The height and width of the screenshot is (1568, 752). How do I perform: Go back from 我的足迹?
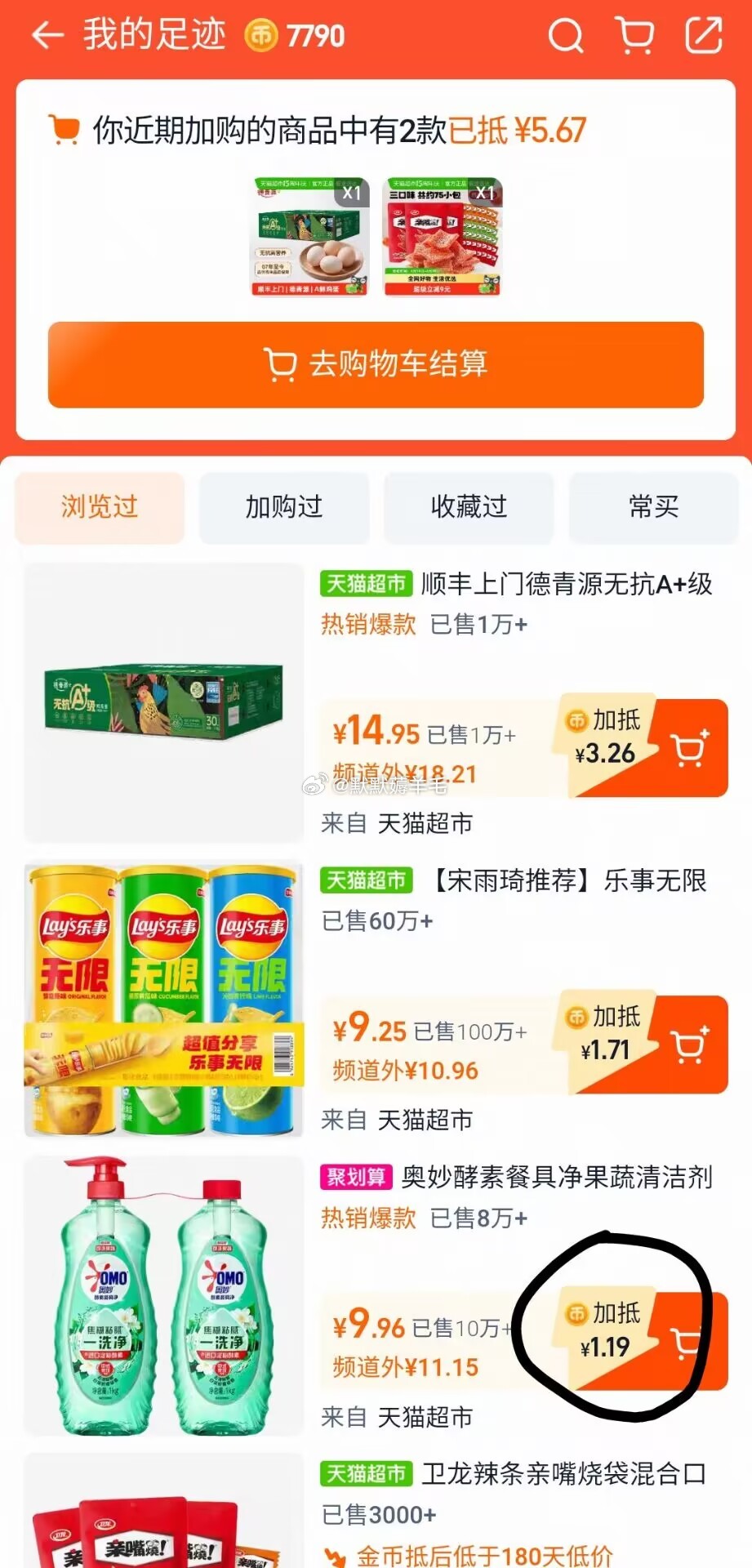[x=47, y=36]
